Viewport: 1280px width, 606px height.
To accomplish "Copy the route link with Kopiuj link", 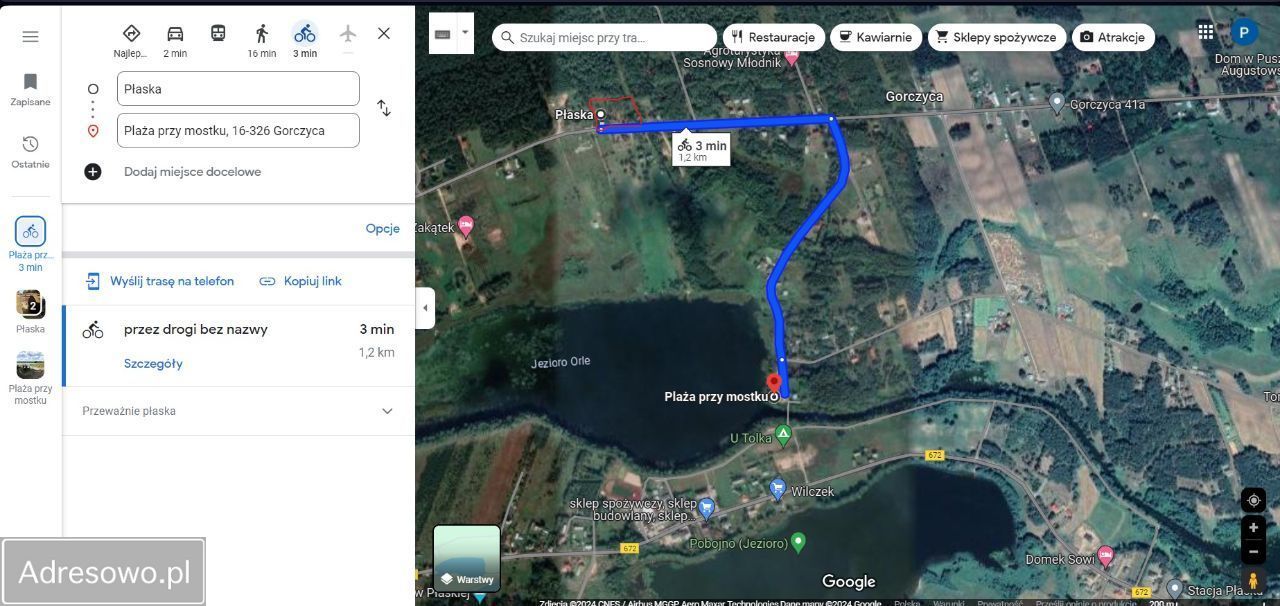I will 300,281.
